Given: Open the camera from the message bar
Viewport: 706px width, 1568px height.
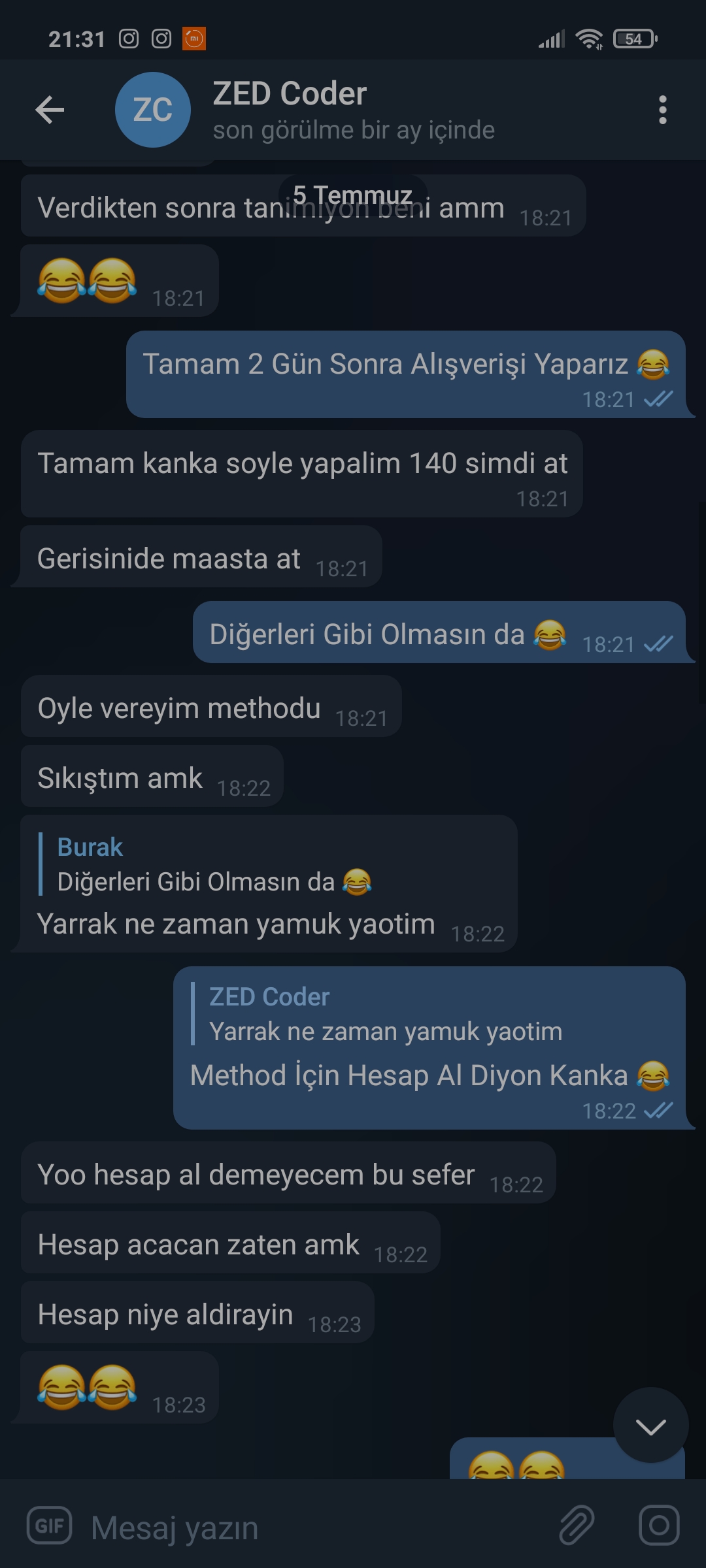Looking at the screenshot, I should [x=658, y=1526].
